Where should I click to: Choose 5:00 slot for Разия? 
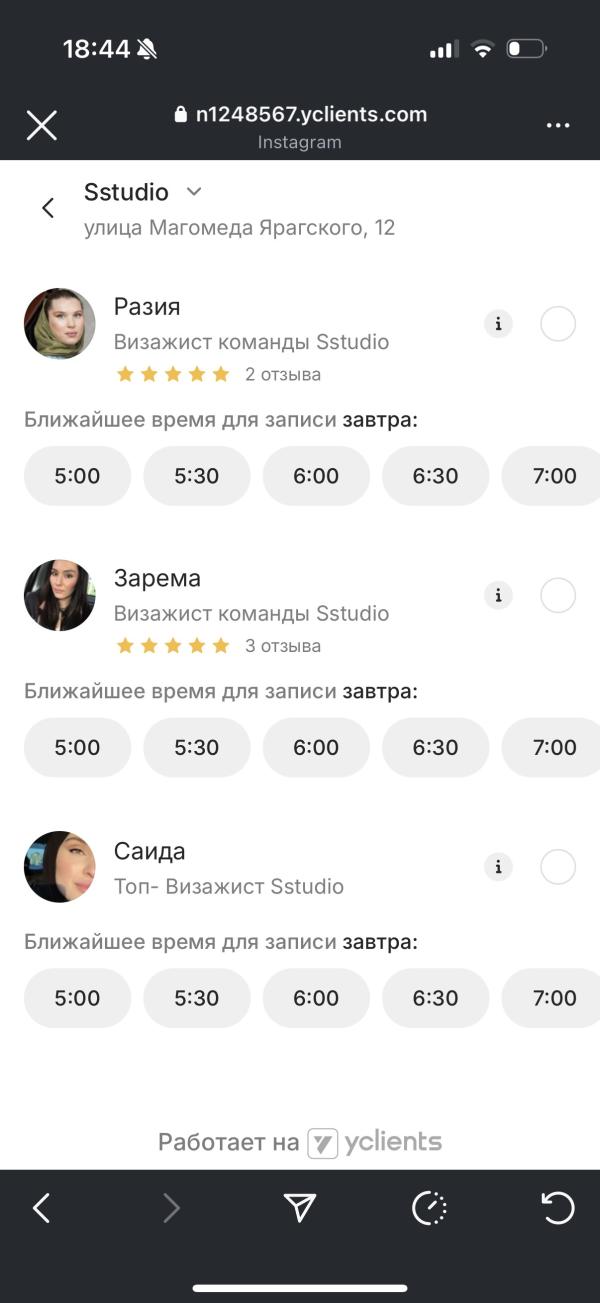click(x=77, y=476)
